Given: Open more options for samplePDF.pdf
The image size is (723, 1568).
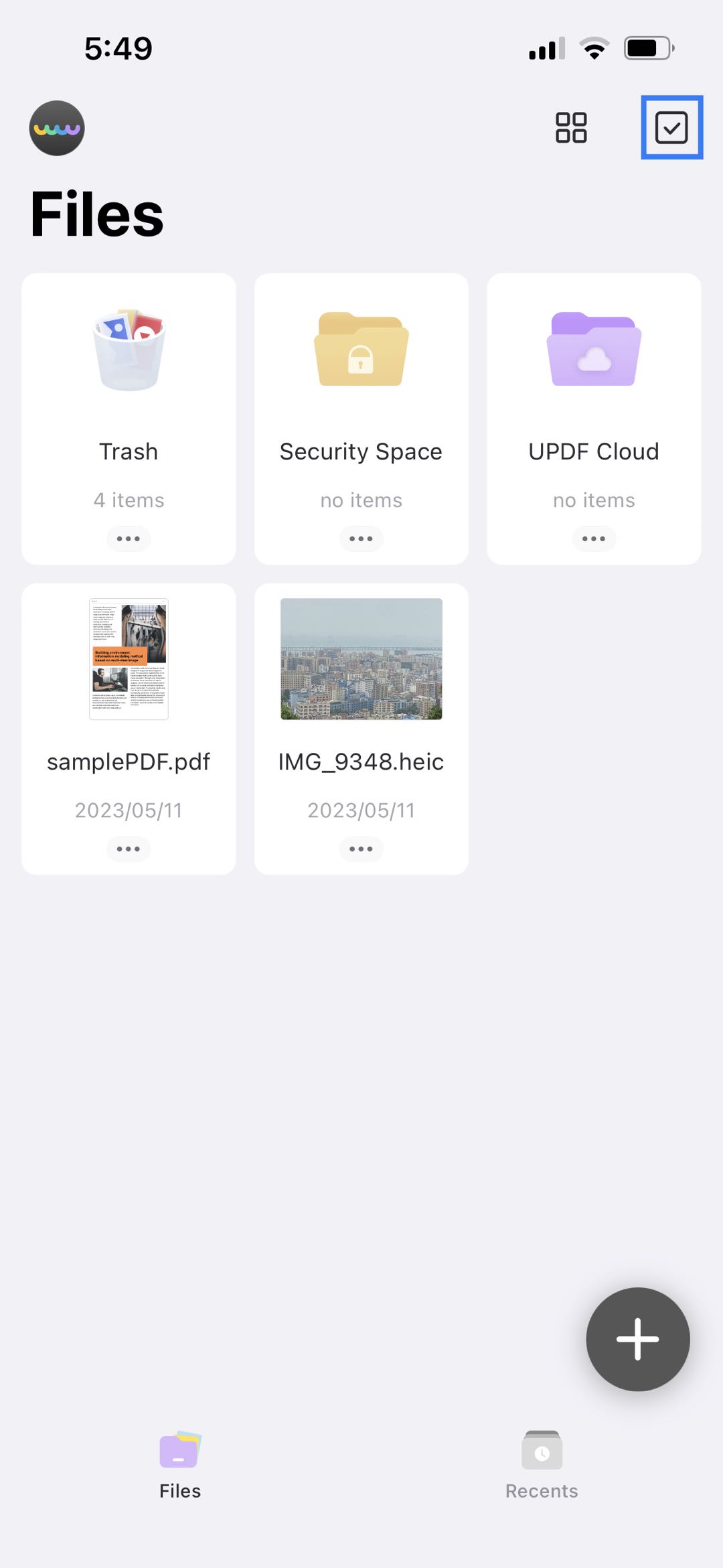Looking at the screenshot, I should point(129,849).
